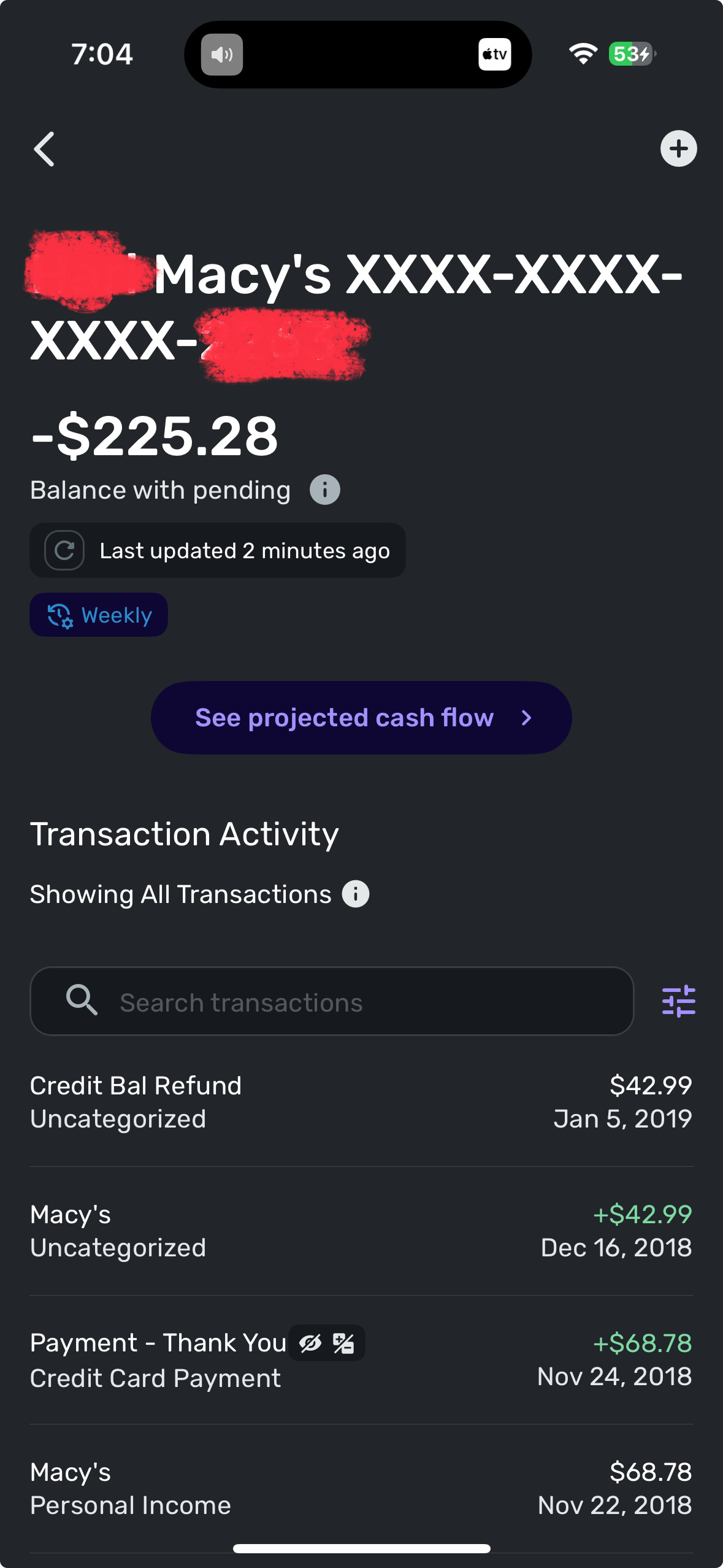723x1568 pixels.
Task: Refresh the account's last updated balance
Action: (64, 550)
